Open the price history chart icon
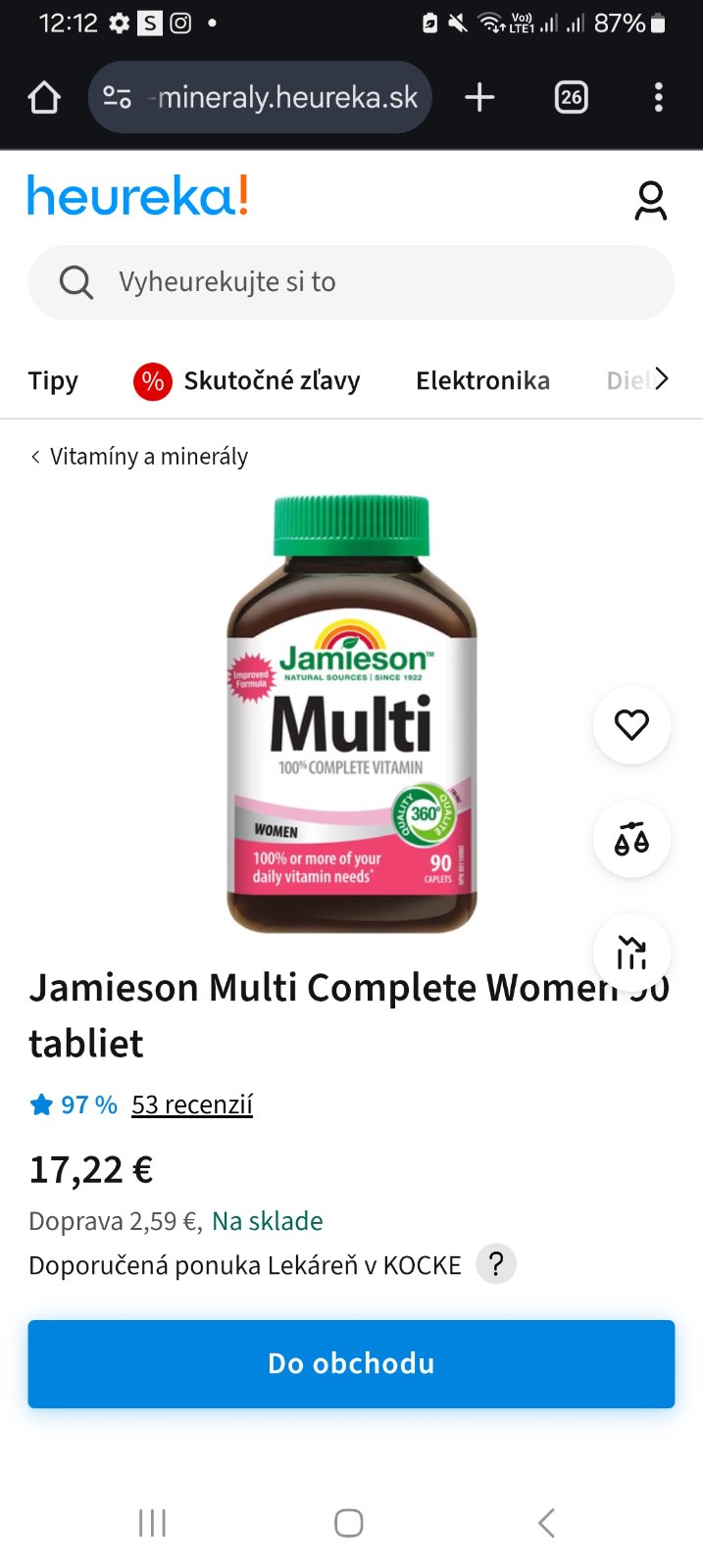 point(631,952)
